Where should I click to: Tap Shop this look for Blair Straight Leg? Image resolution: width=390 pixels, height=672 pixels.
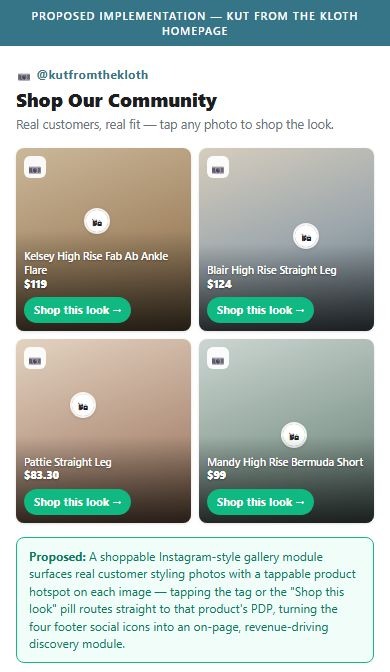[x=261, y=310]
